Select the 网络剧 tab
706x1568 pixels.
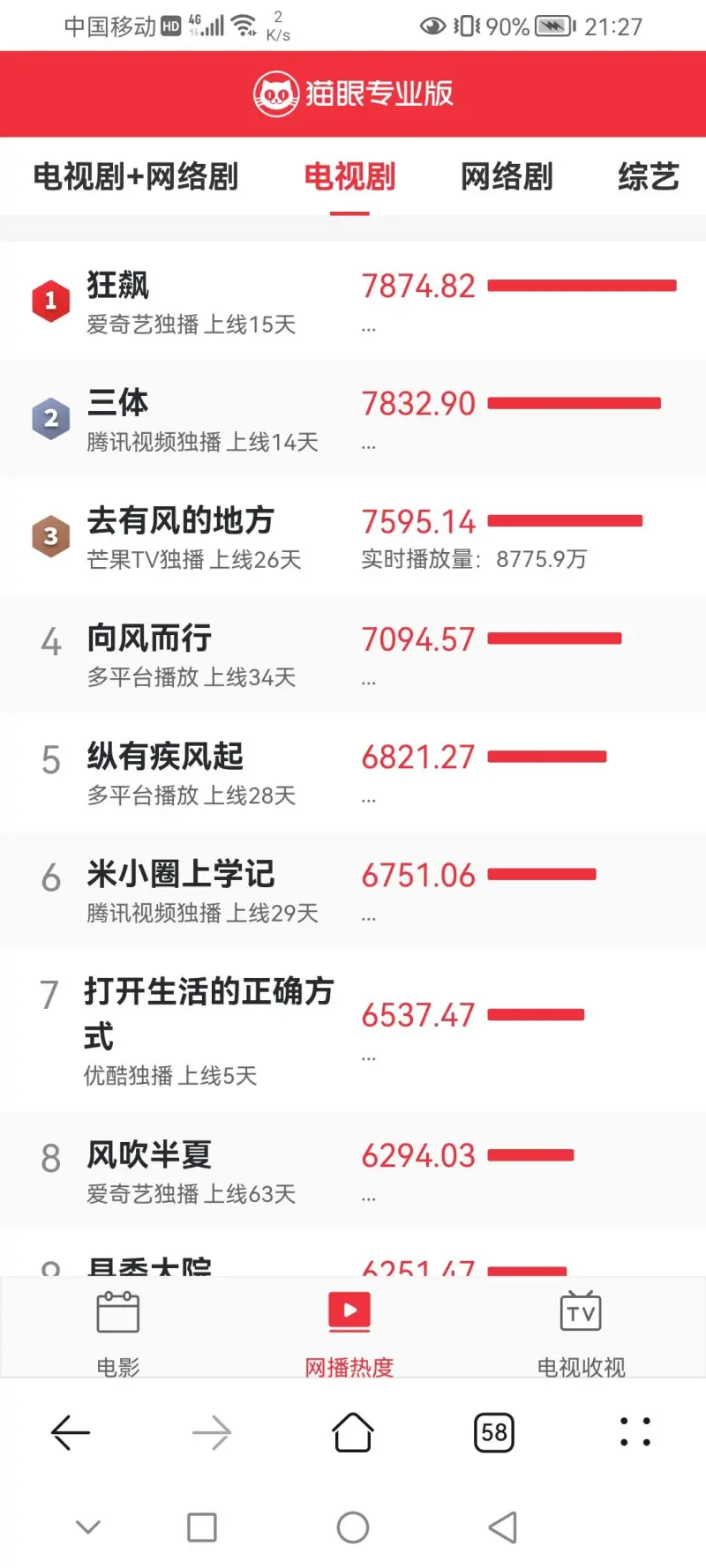coord(507,176)
